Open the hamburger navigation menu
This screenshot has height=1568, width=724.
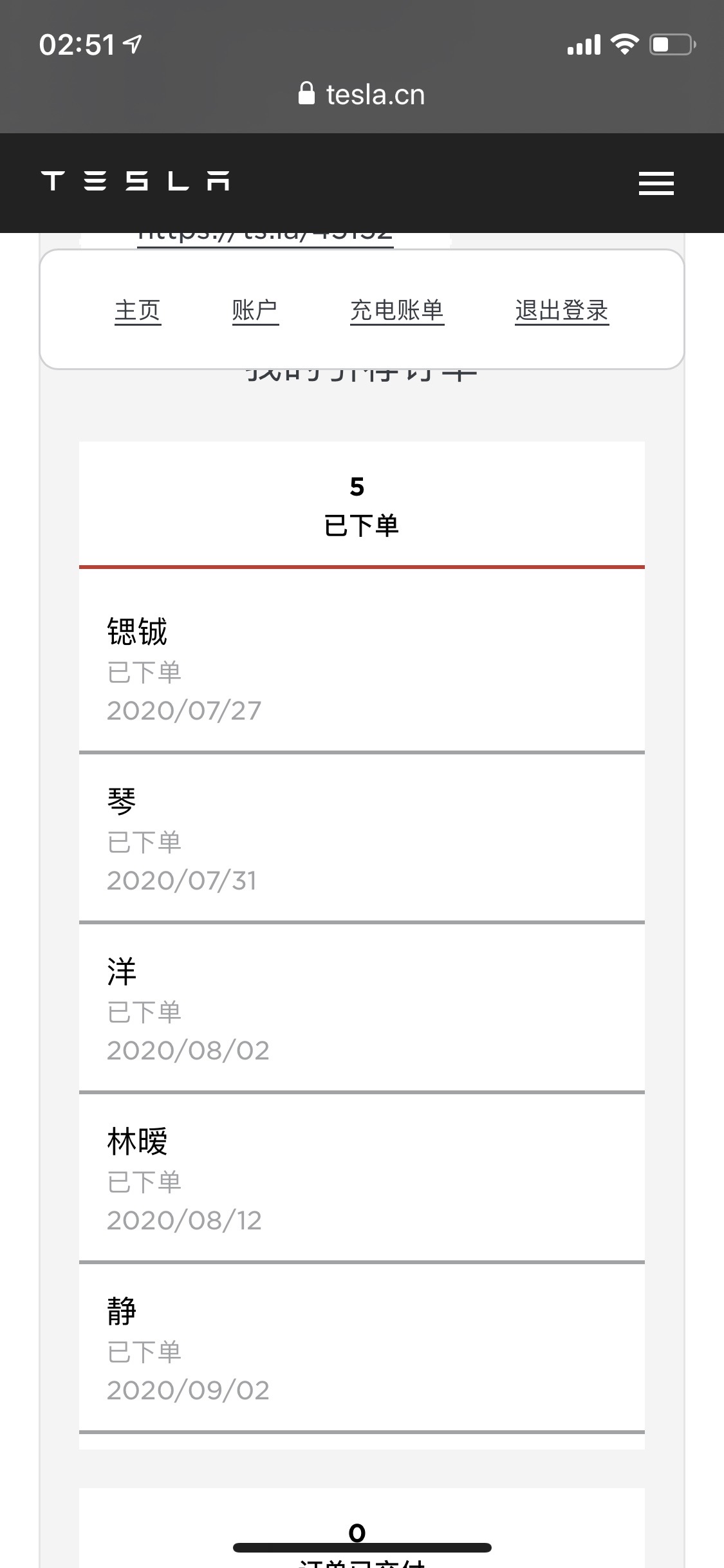tap(656, 182)
